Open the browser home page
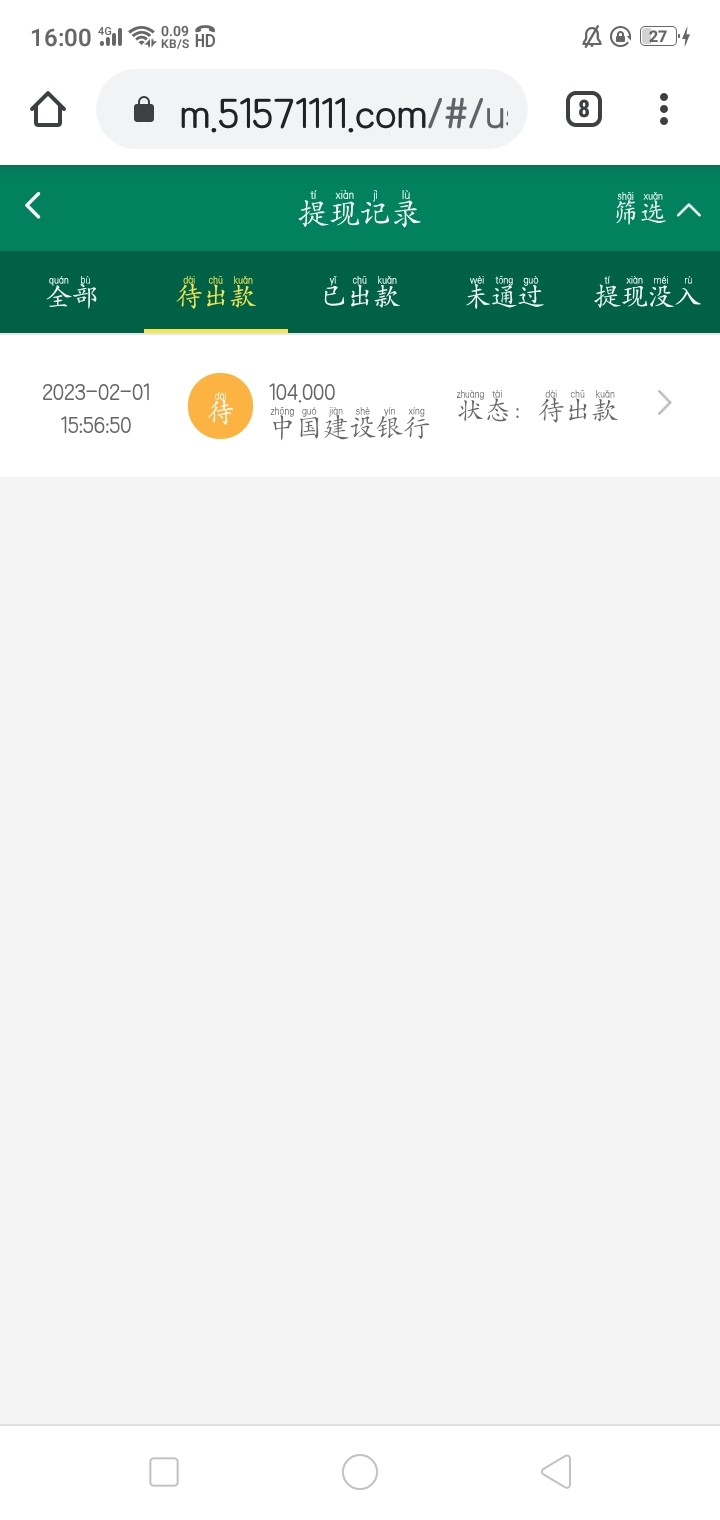The image size is (720, 1520). coord(48,110)
